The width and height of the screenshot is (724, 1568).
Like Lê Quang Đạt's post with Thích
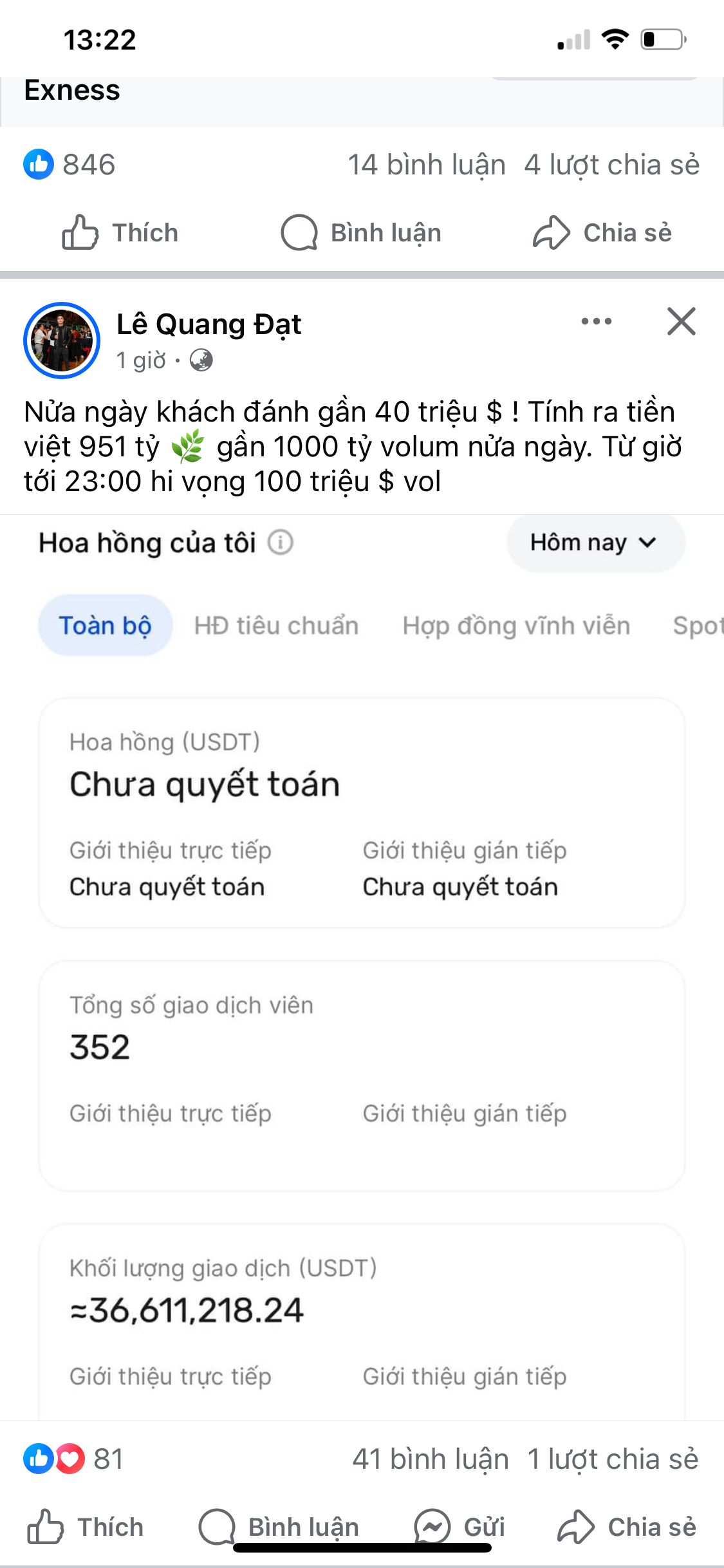[86, 1526]
